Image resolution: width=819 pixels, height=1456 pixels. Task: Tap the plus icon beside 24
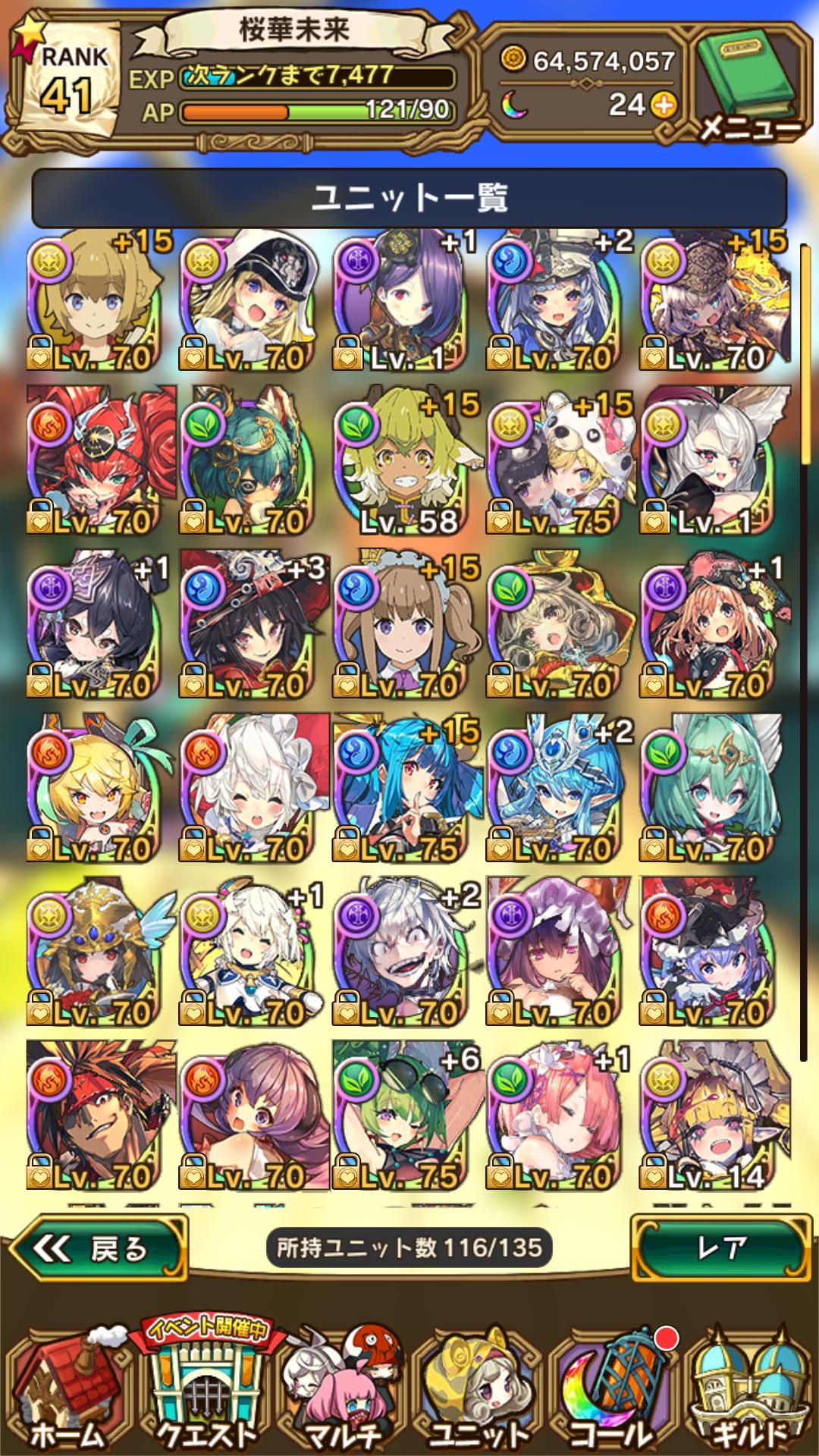click(x=664, y=105)
